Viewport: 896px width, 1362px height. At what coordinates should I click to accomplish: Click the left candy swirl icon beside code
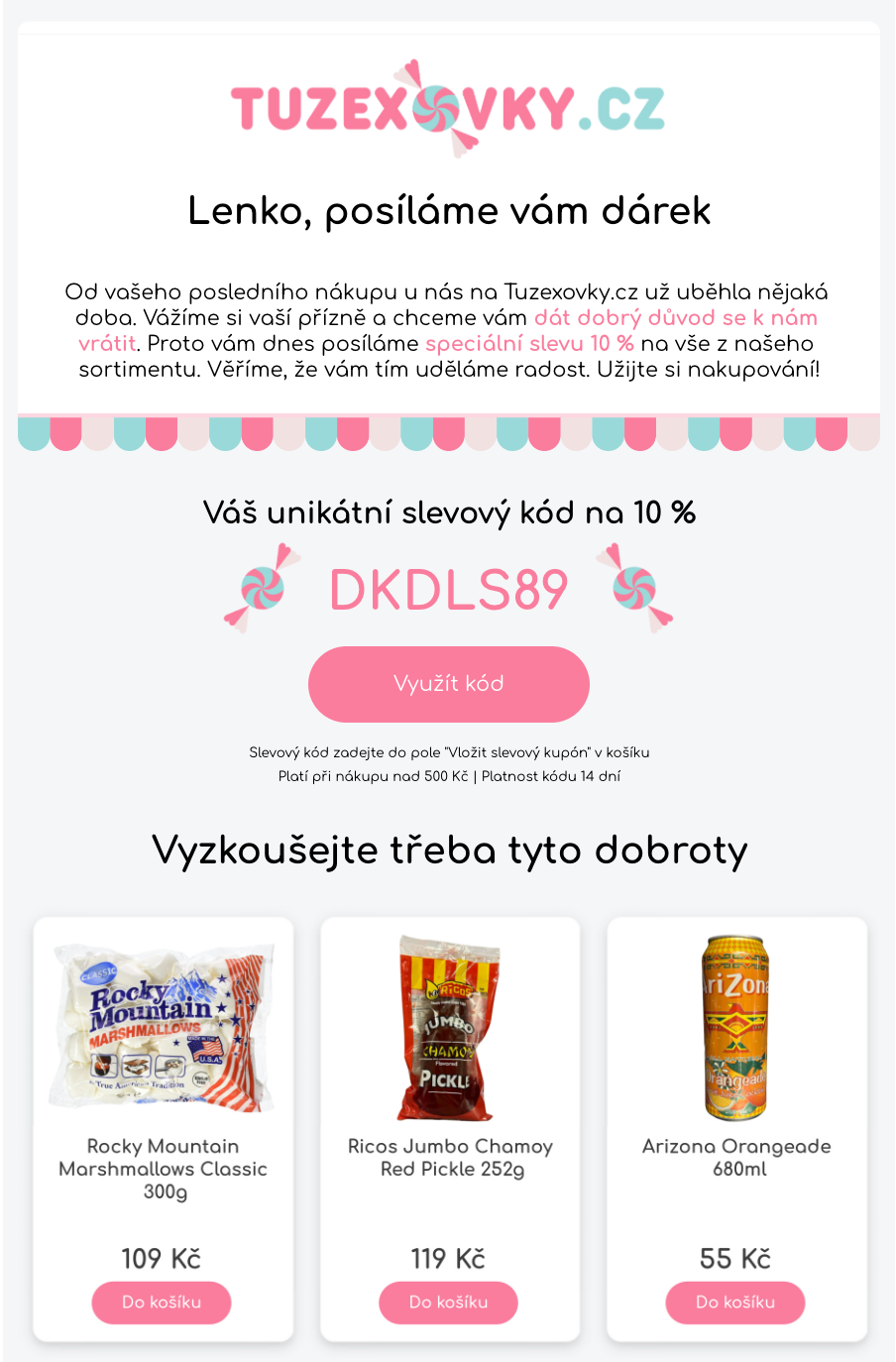264,589
